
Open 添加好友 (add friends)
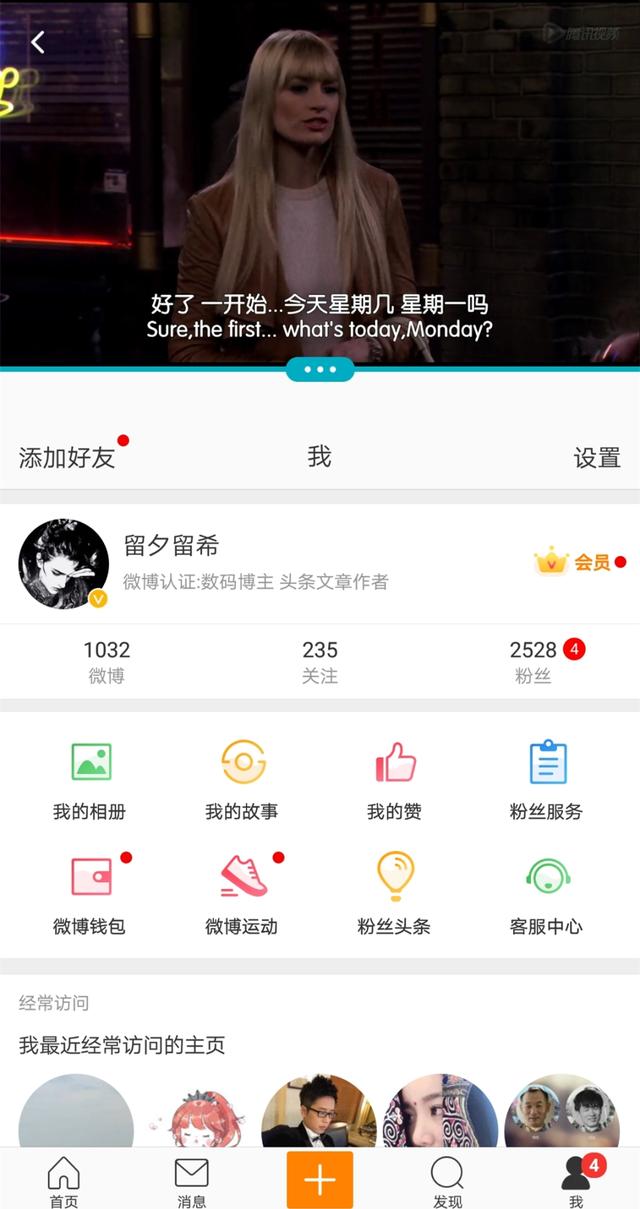click(x=67, y=458)
